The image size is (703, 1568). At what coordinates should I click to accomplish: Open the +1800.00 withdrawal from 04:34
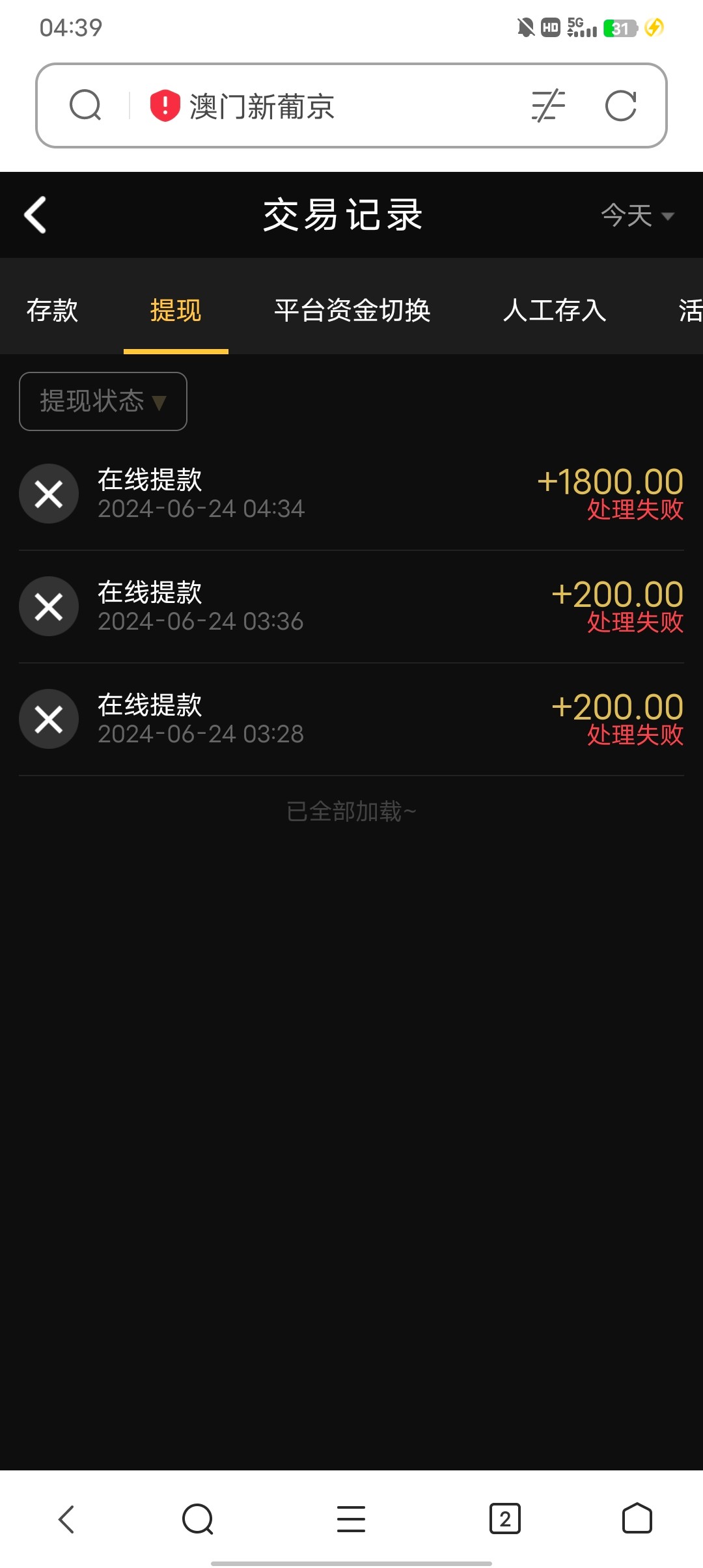351,494
